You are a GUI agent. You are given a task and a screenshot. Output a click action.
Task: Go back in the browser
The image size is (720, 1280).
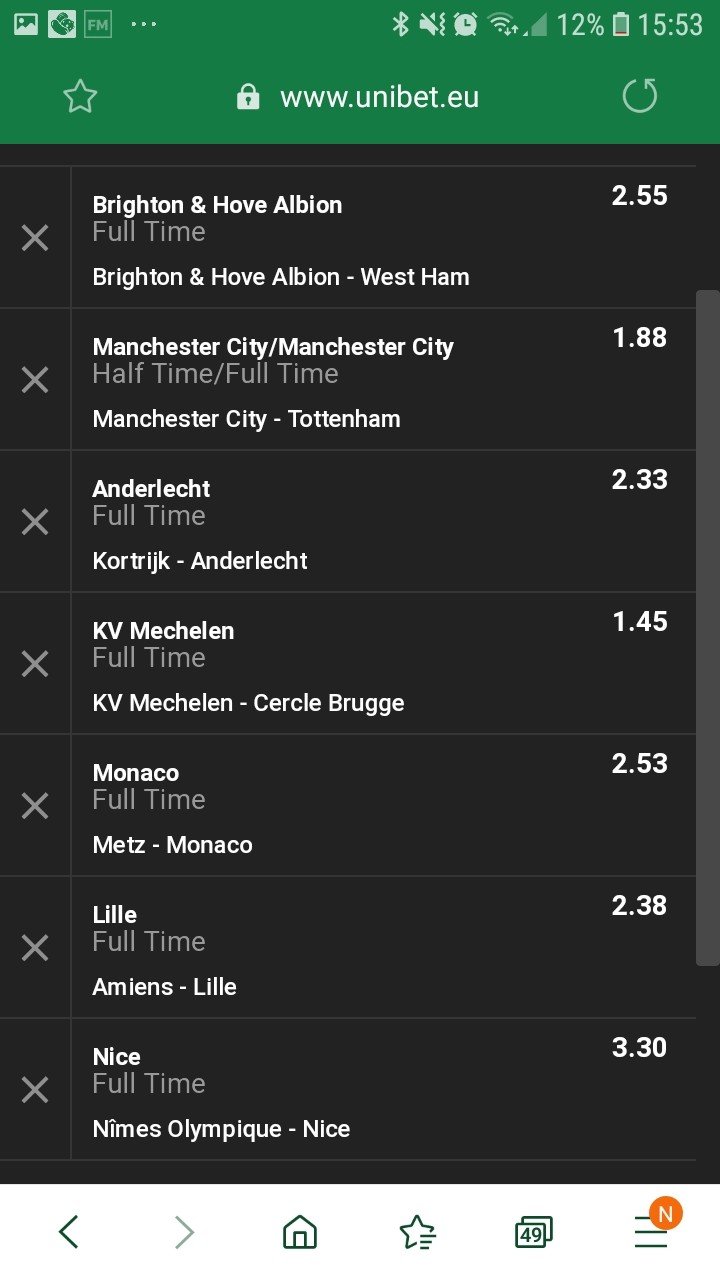pos(68,1232)
